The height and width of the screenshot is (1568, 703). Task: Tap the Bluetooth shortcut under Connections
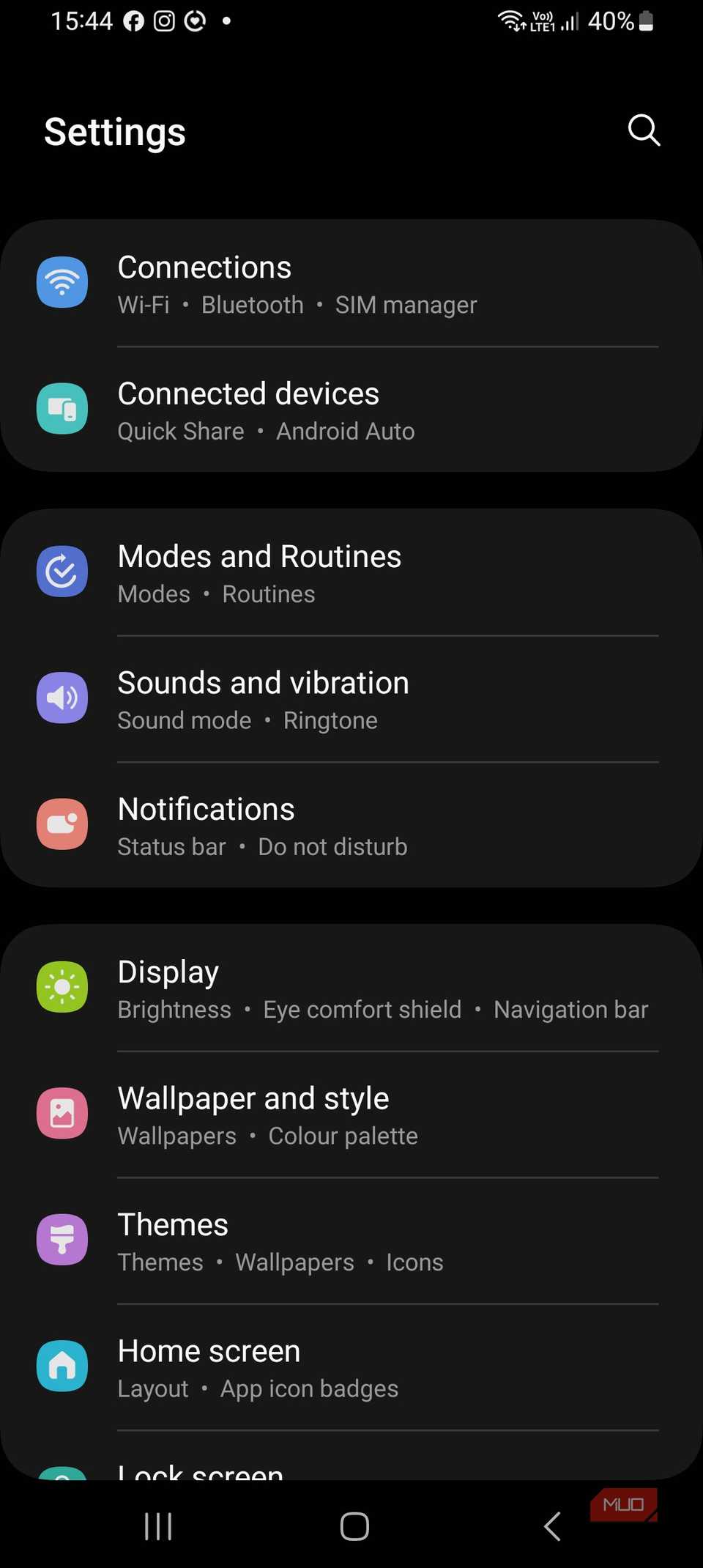(252, 304)
